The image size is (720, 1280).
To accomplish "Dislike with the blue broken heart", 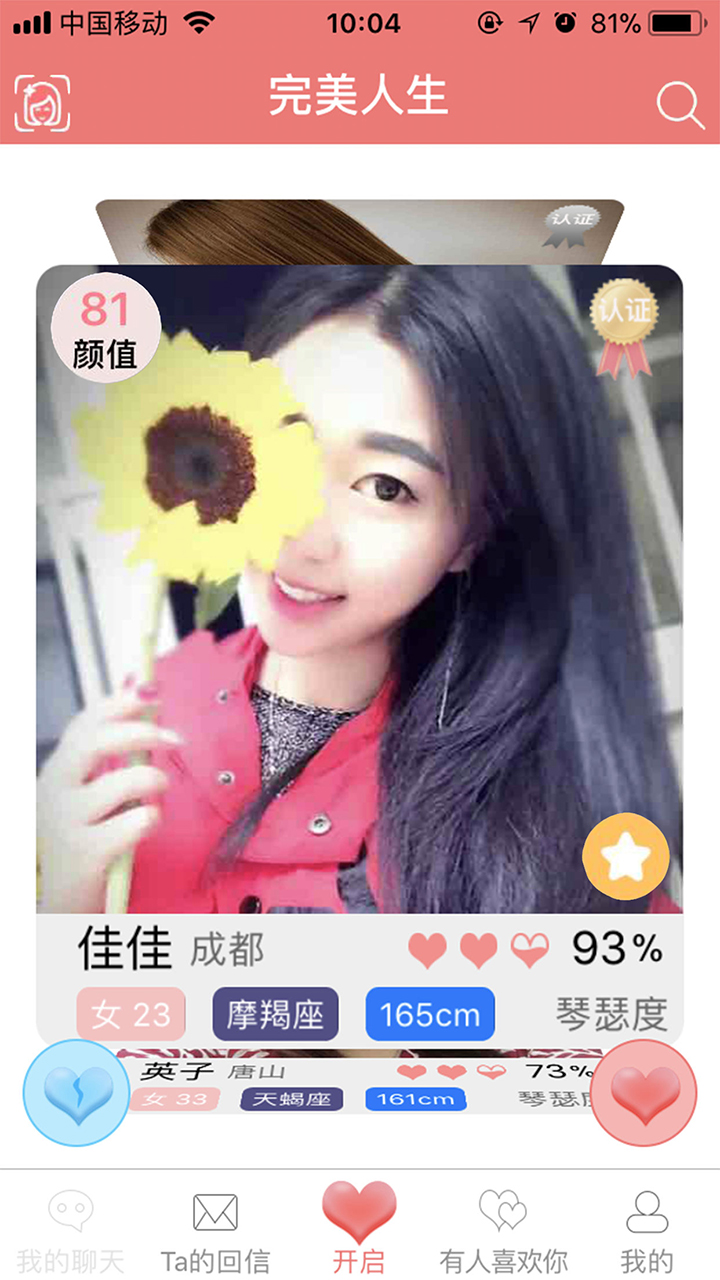I will pyautogui.click(x=77, y=1093).
